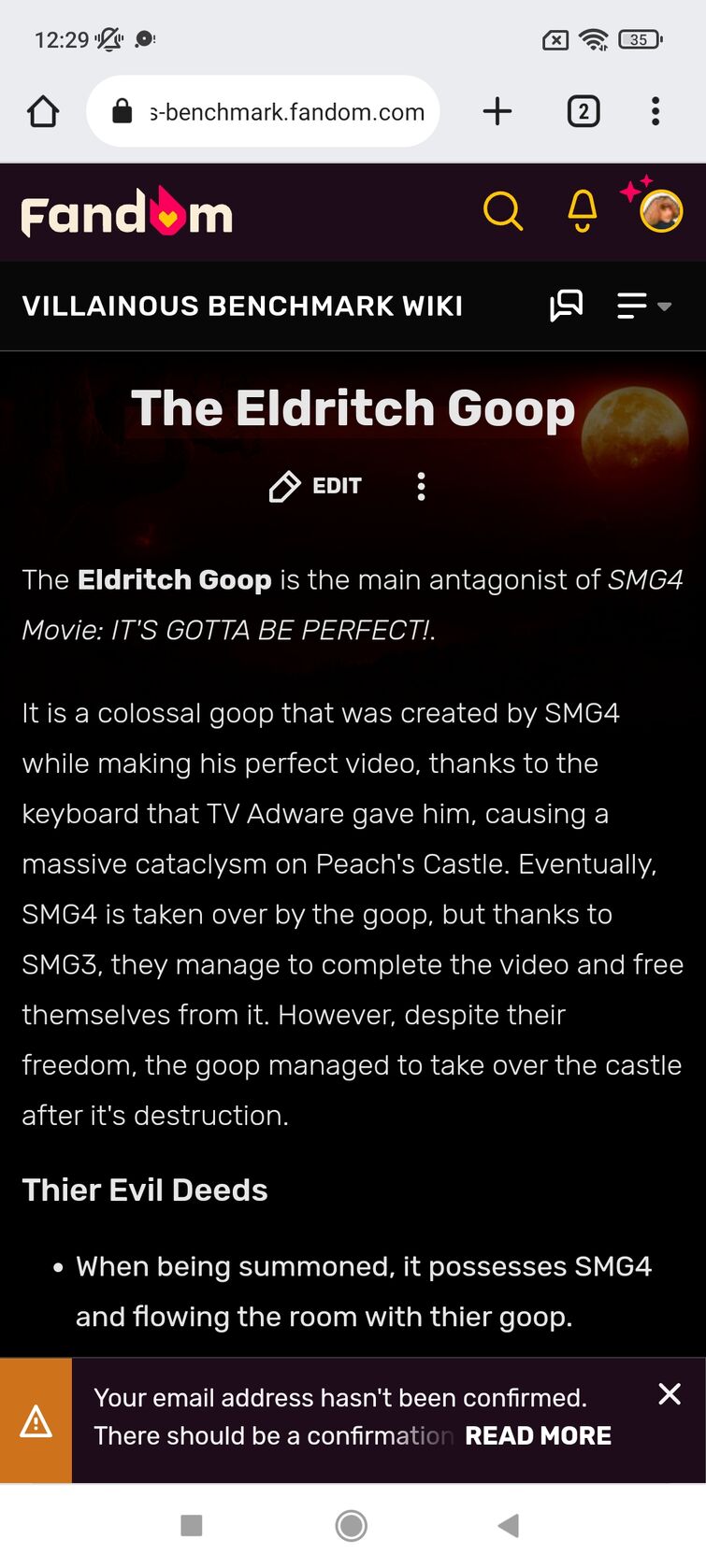
Task: Switch tabs using the tab counter
Action: [584, 111]
